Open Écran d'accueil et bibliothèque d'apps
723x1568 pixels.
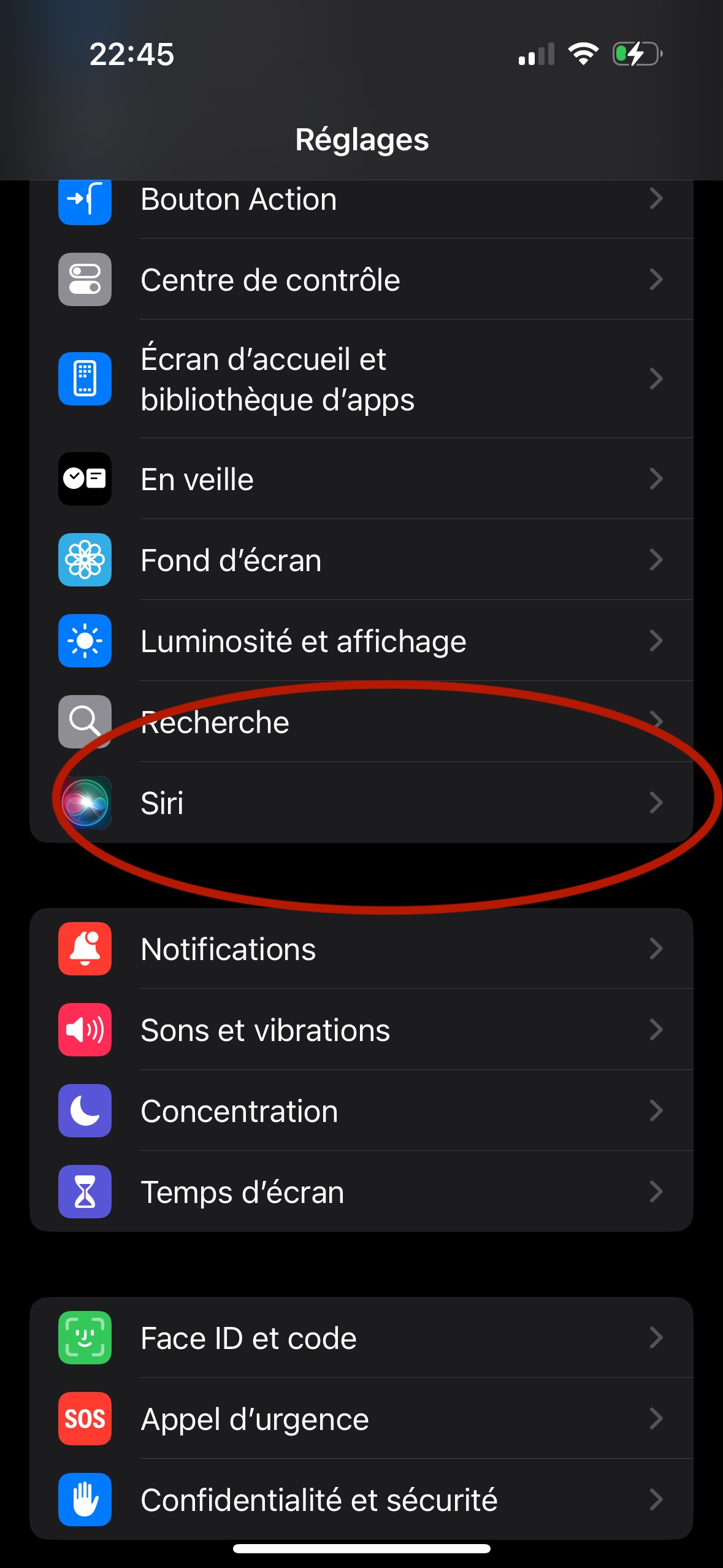[x=361, y=379]
